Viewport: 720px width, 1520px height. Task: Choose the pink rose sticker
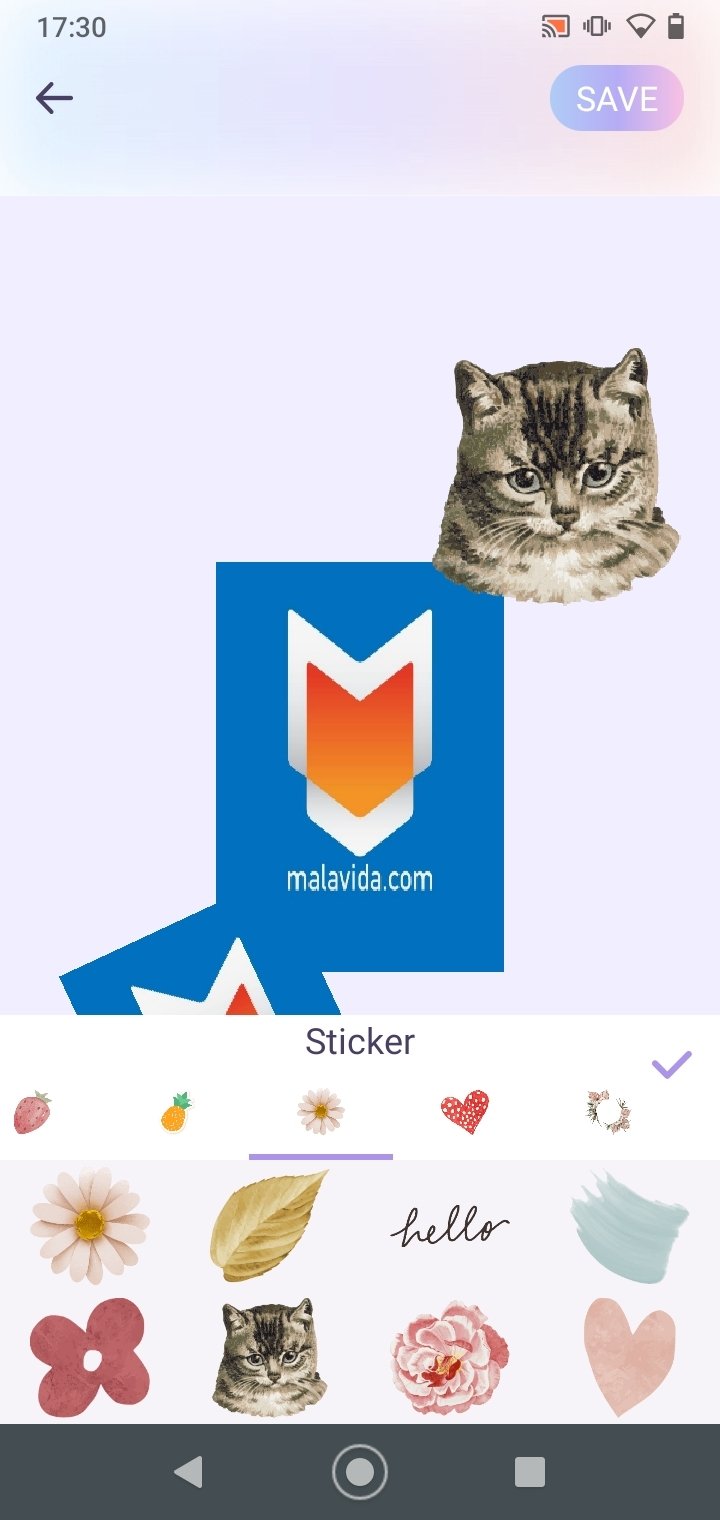point(450,1357)
